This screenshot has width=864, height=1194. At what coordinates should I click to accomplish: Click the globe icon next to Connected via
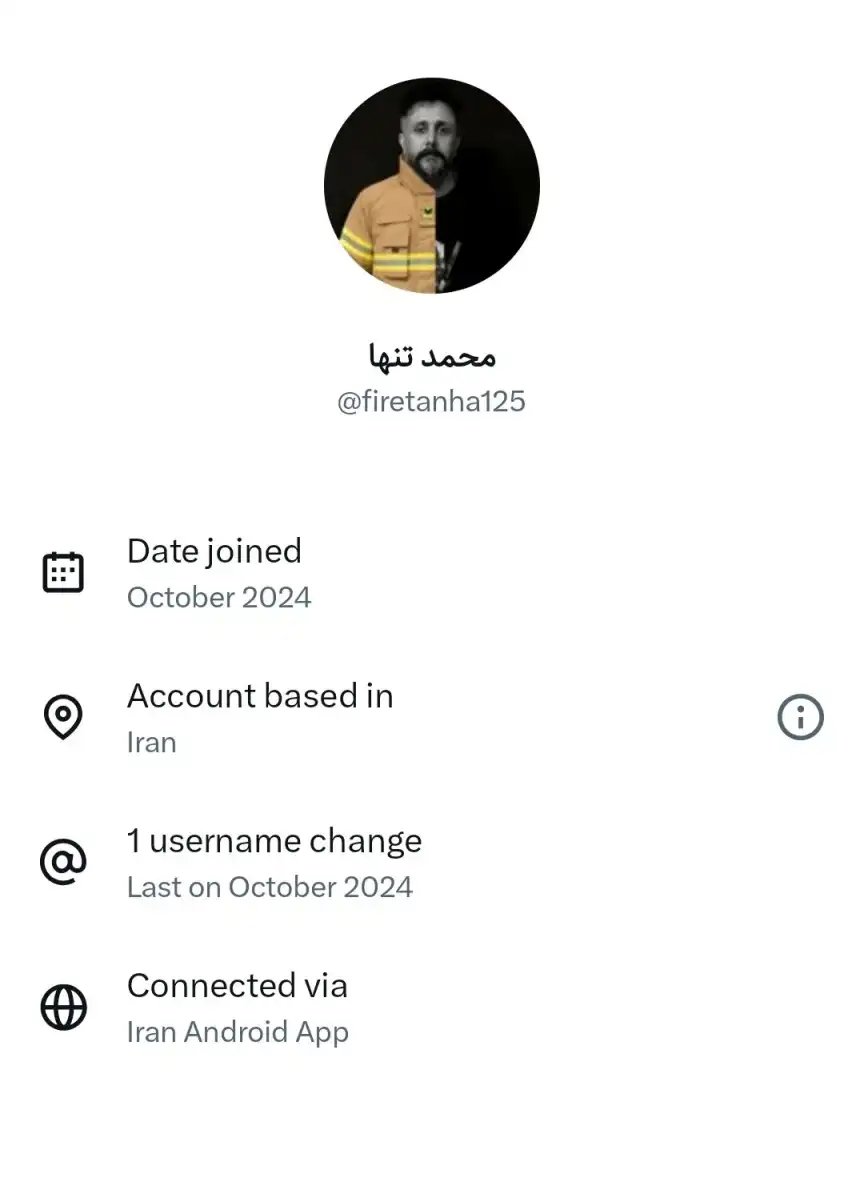[x=62, y=1008]
